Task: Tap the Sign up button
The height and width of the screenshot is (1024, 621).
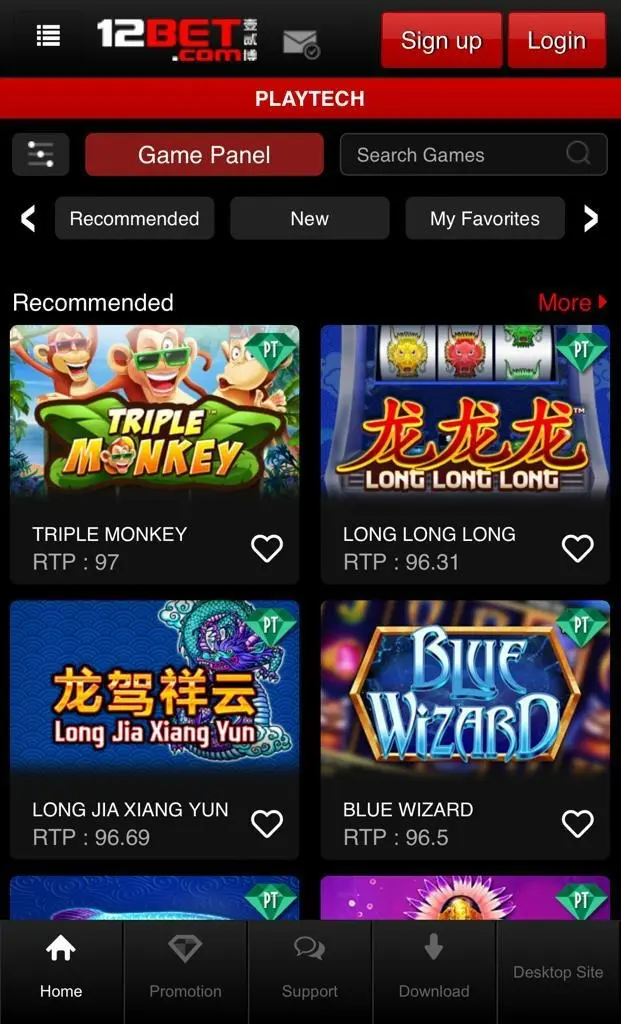Action: point(441,40)
